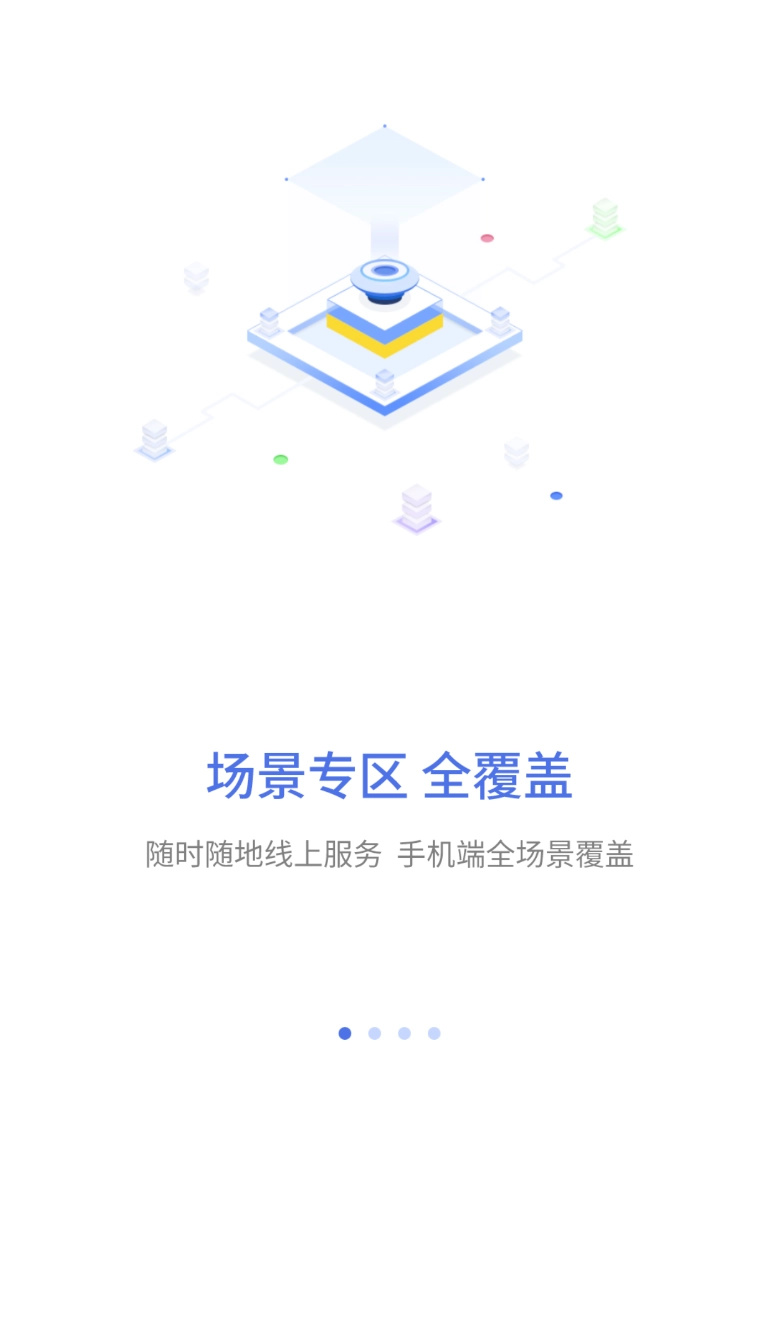This screenshot has height=1321, width=773.
Task: Click the green stacked-cubes icon at top right
Action: [604, 215]
